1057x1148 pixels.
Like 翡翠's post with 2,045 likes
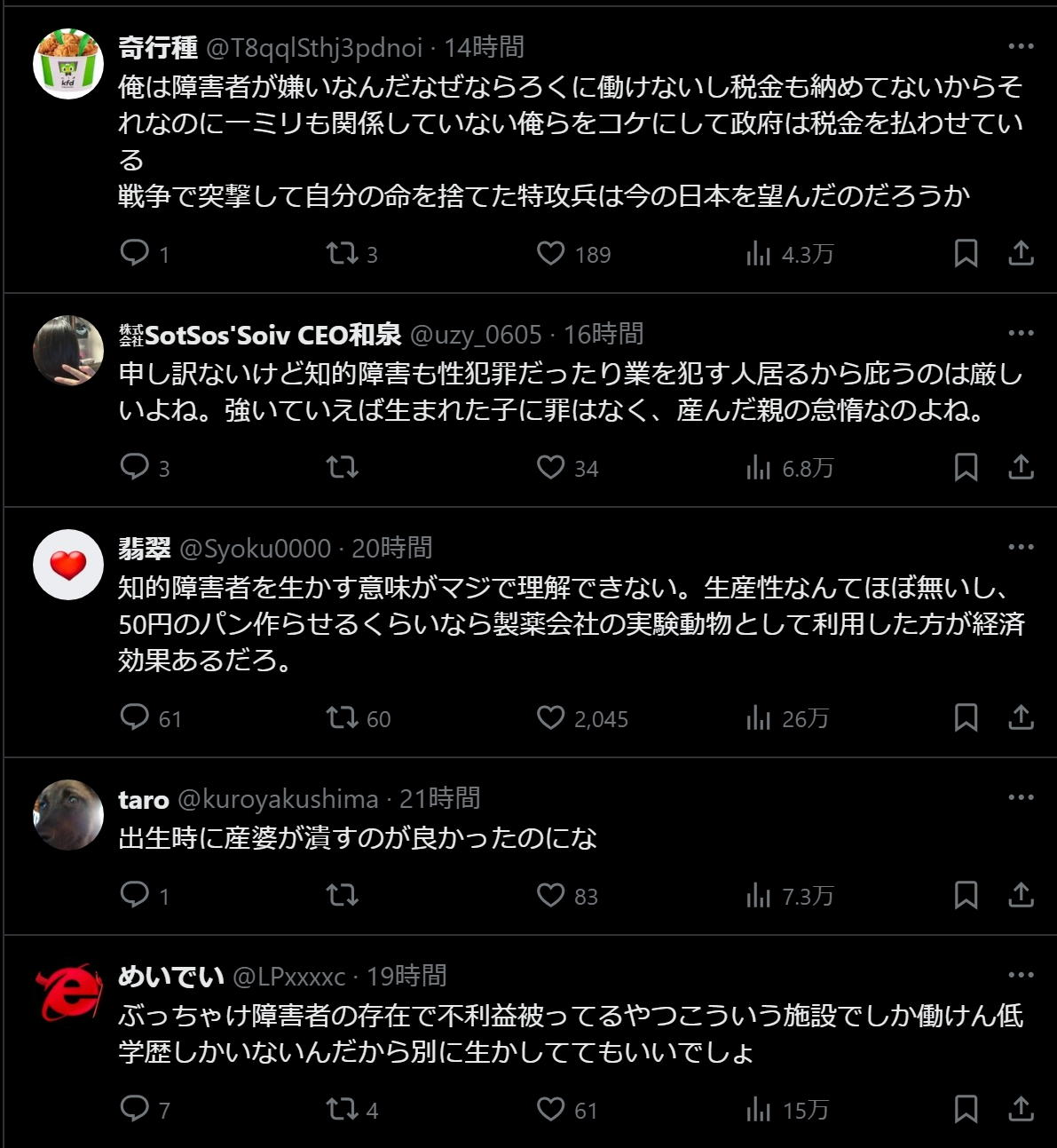point(550,717)
